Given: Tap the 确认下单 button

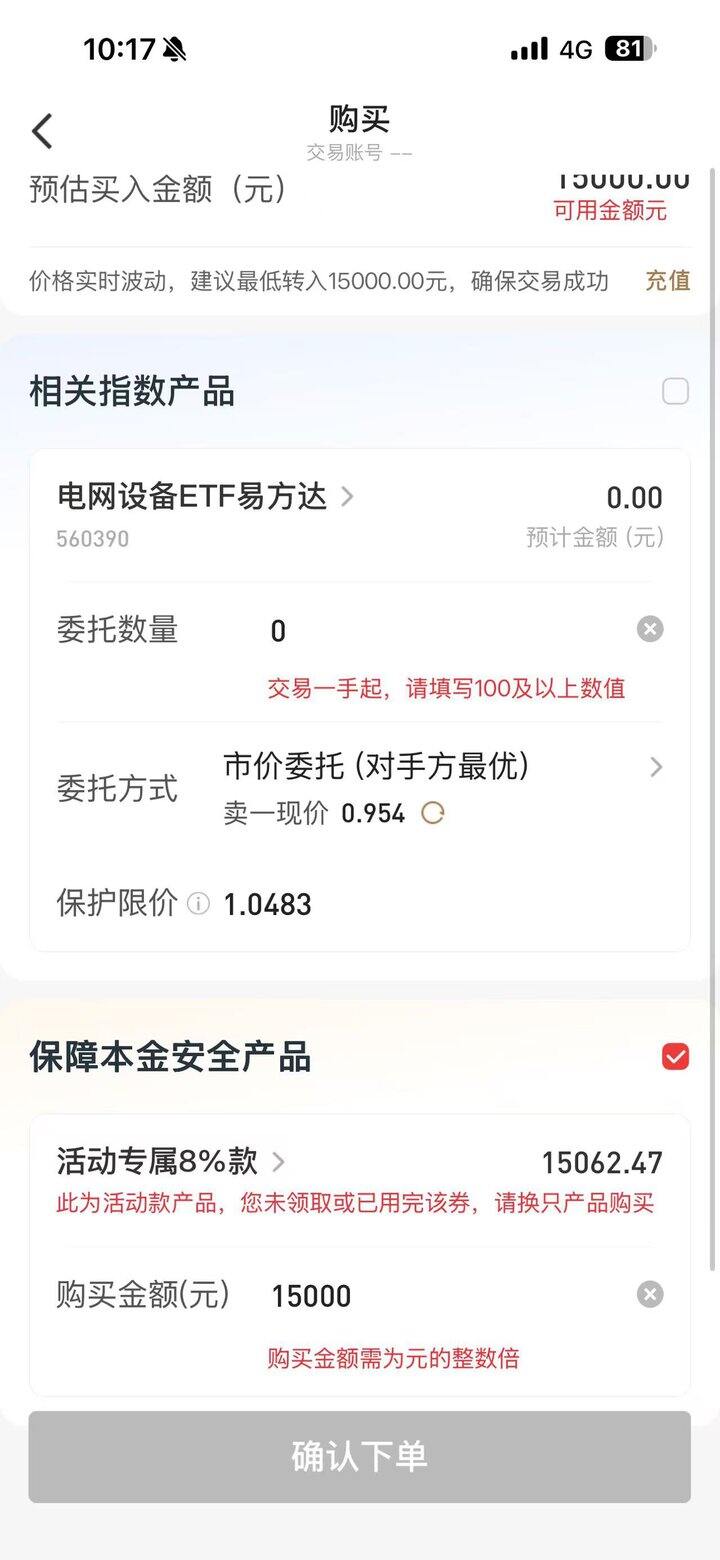Looking at the screenshot, I should (x=359, y=1456).
